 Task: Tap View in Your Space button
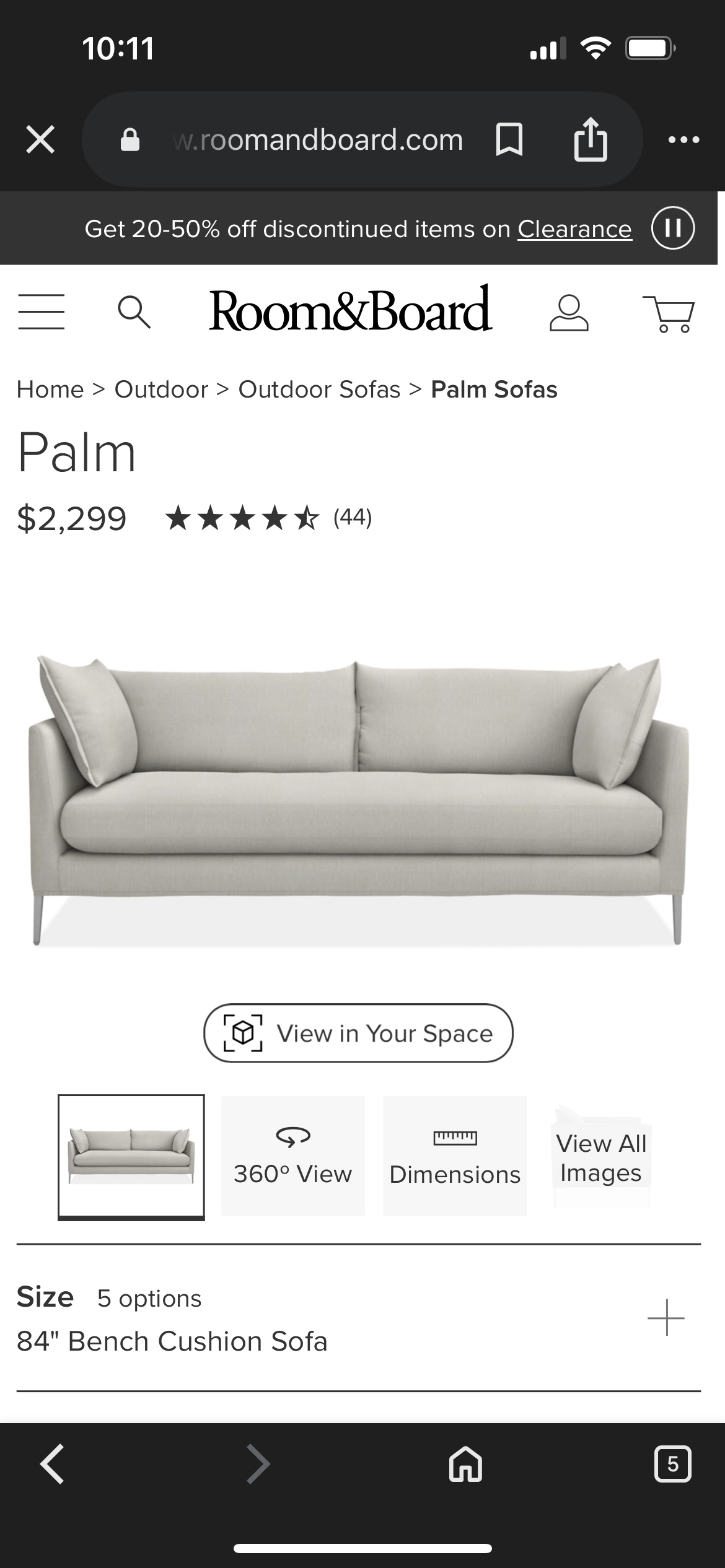358,1033
